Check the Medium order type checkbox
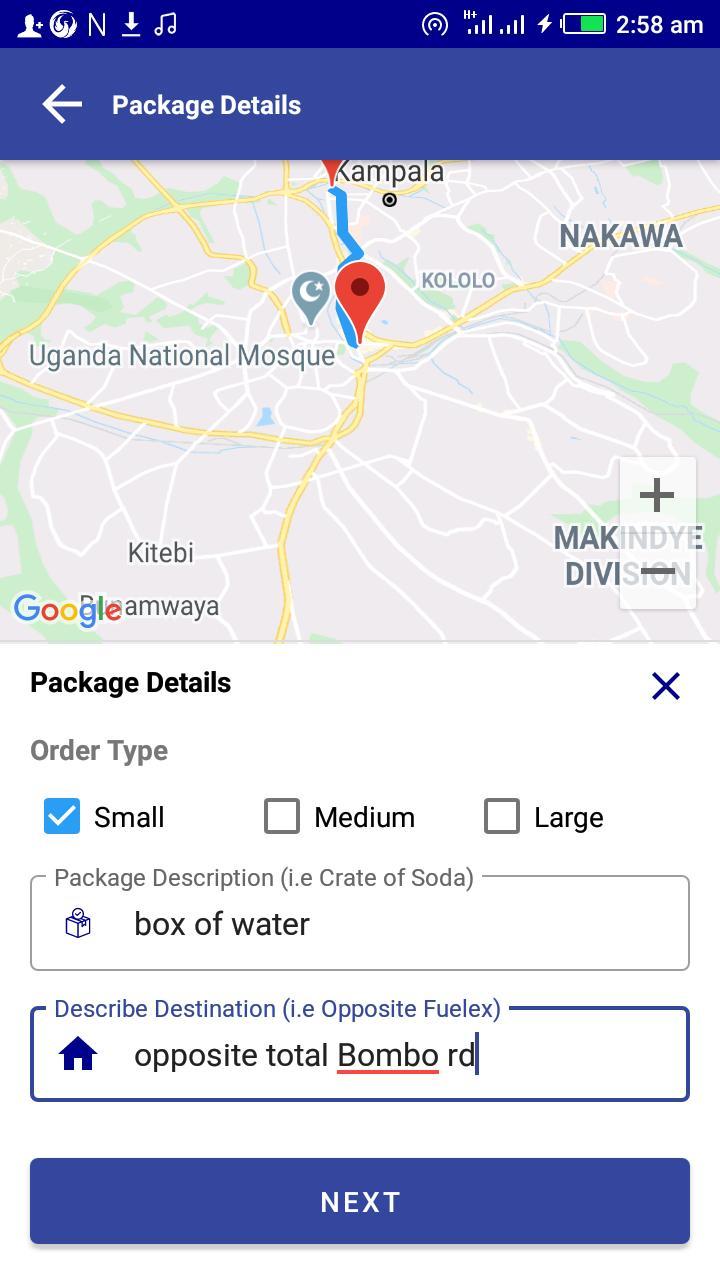Screen dimensions: 720x1280 282,816
